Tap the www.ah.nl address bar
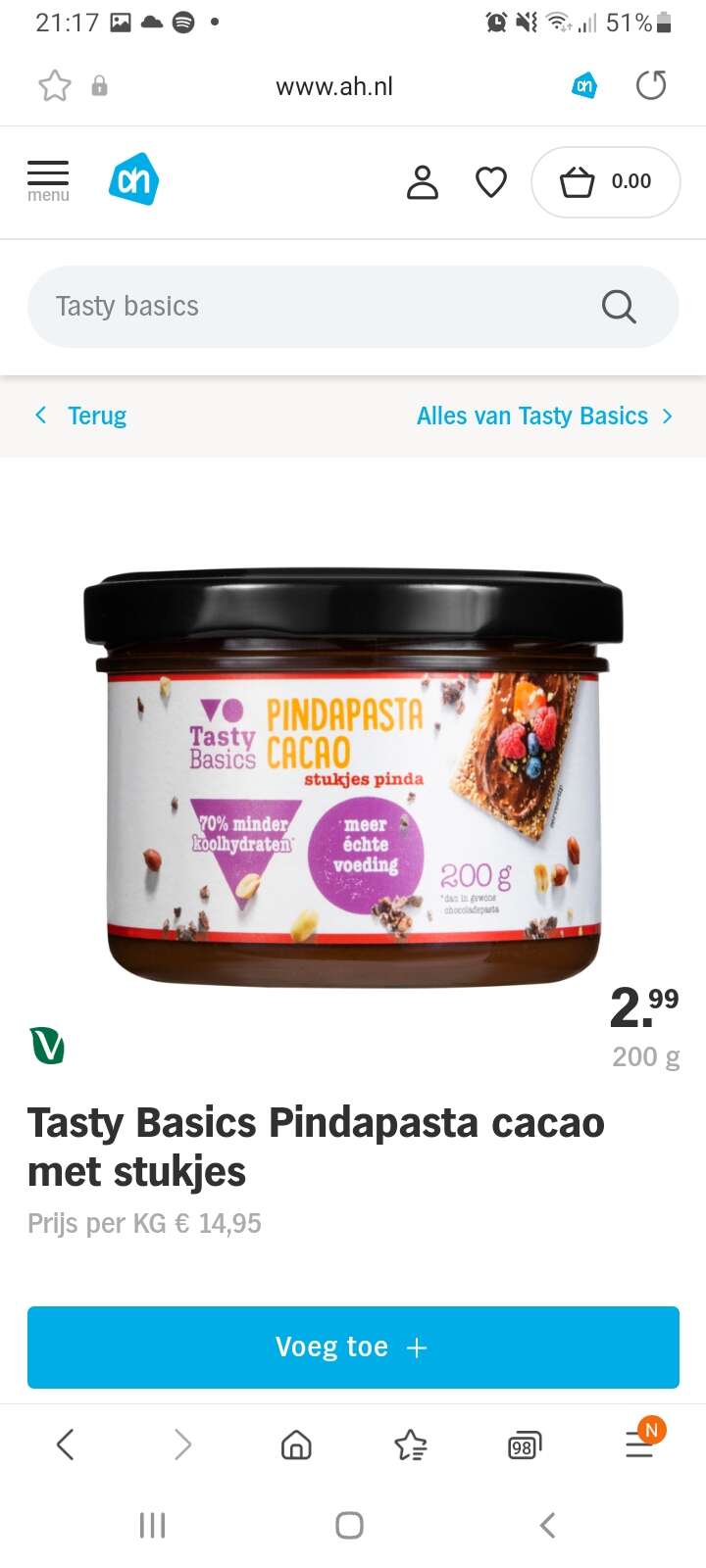This screenshot has height=1568, width=706. (x=333, y=86)
